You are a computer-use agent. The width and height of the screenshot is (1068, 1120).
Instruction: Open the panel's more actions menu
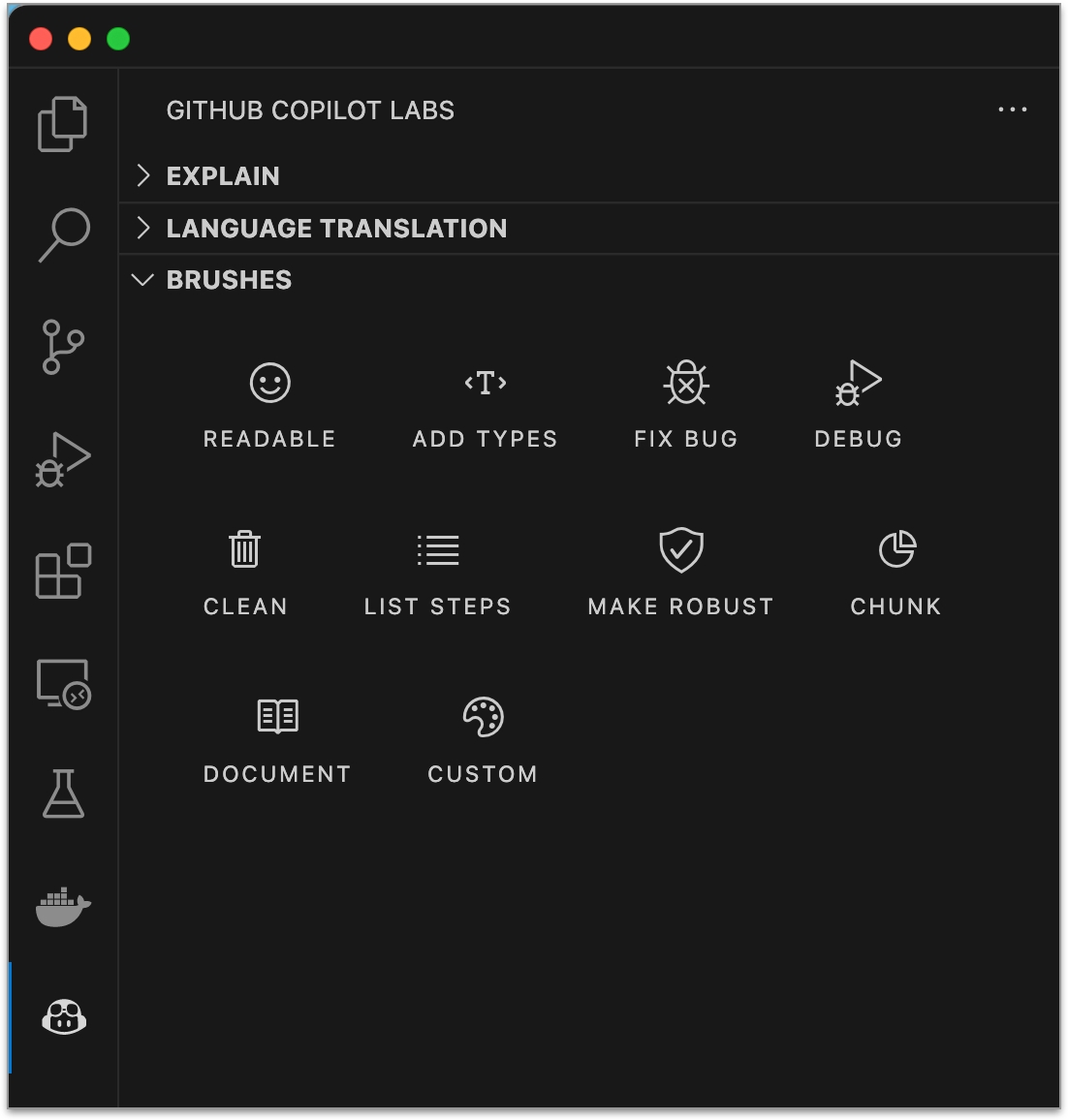point(1012,109)
